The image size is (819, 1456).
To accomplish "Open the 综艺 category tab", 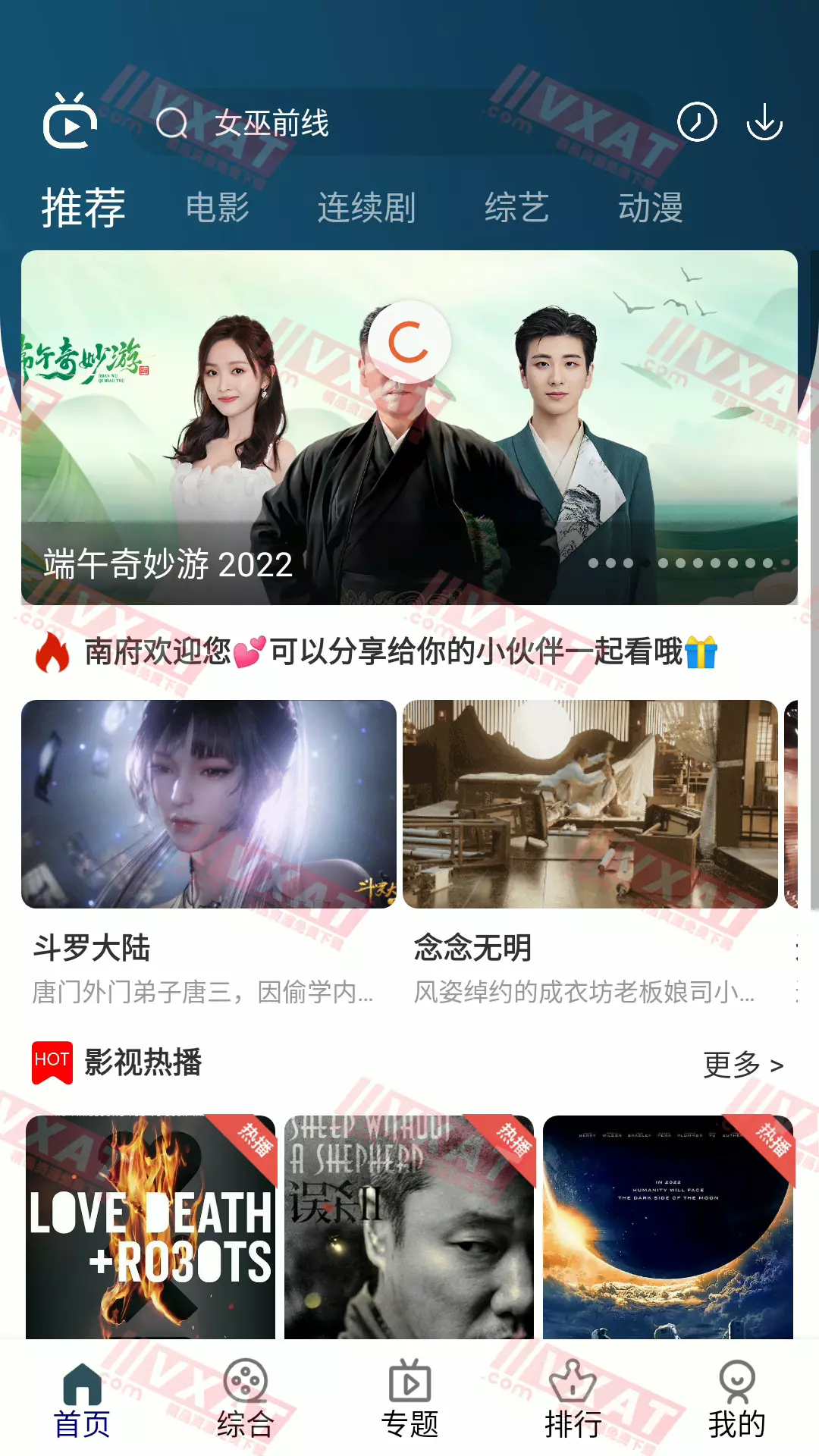I will (x=519, y=209).
